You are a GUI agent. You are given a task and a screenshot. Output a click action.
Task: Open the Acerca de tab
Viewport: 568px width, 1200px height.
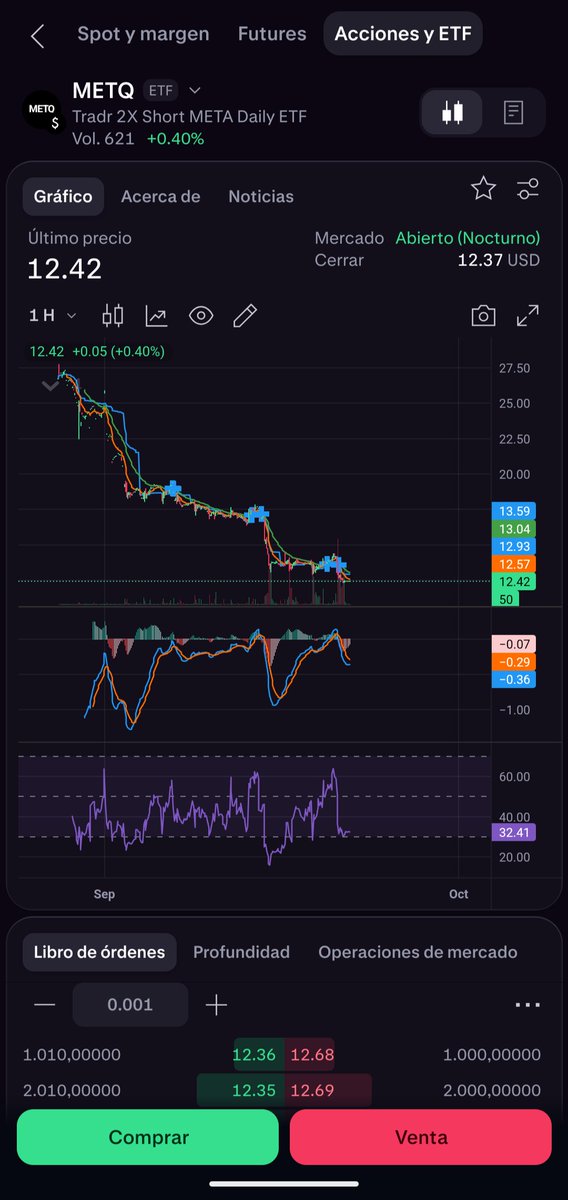[161, 196]
